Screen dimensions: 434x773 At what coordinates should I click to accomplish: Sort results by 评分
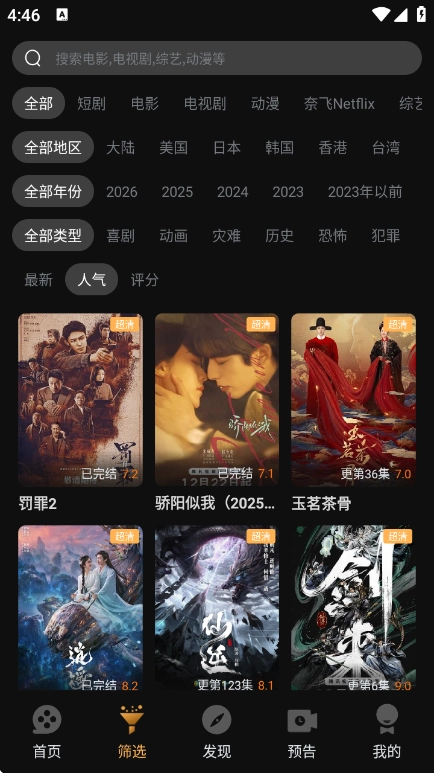tap(145, 280)
